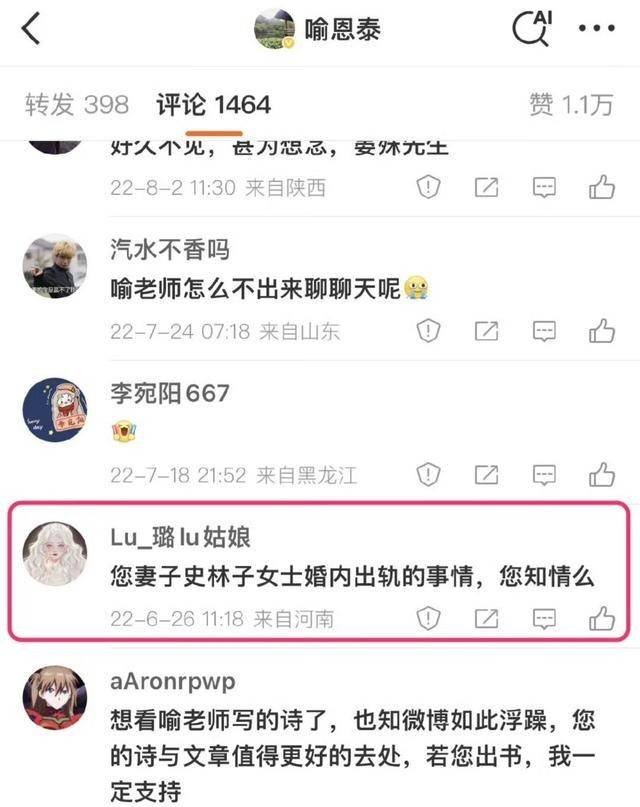
Task: Open 李宛阳667's profile avatar
Action: [55, 411]
